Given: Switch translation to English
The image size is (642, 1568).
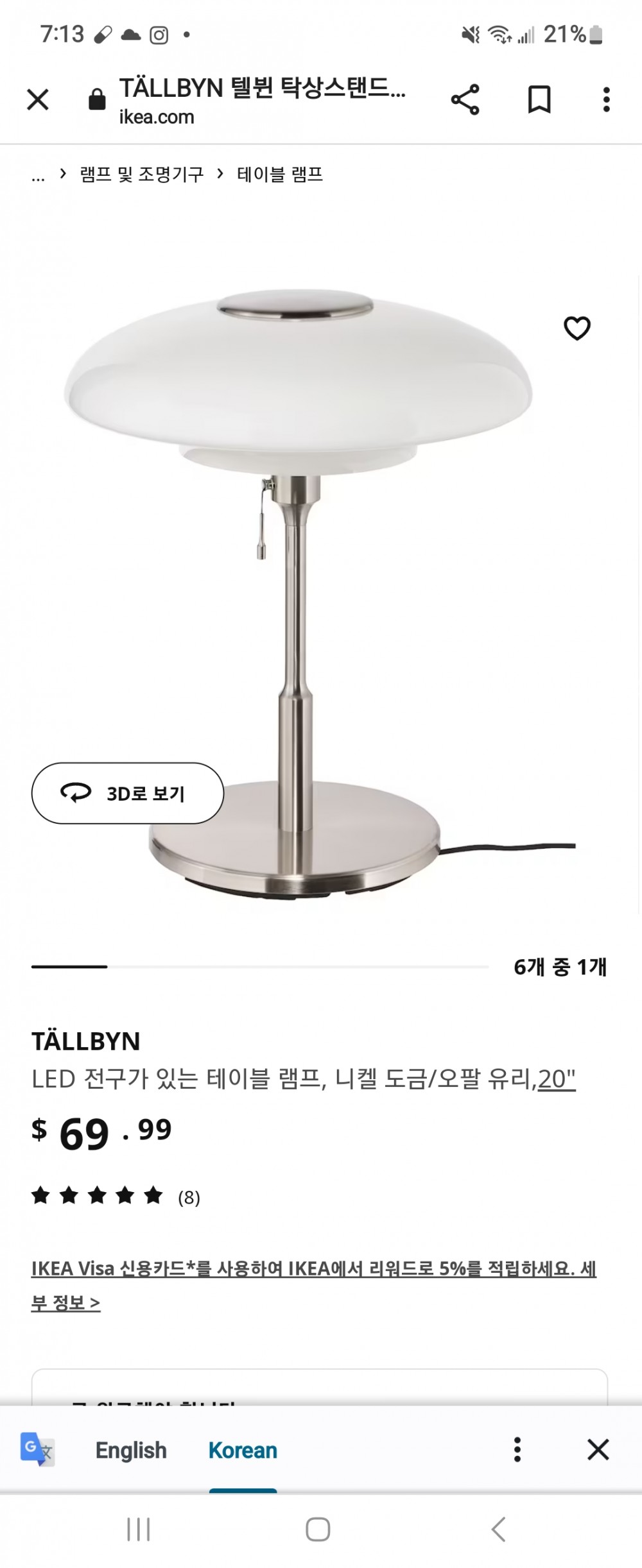Looking at the screenshot, I should click(131, 1450).
